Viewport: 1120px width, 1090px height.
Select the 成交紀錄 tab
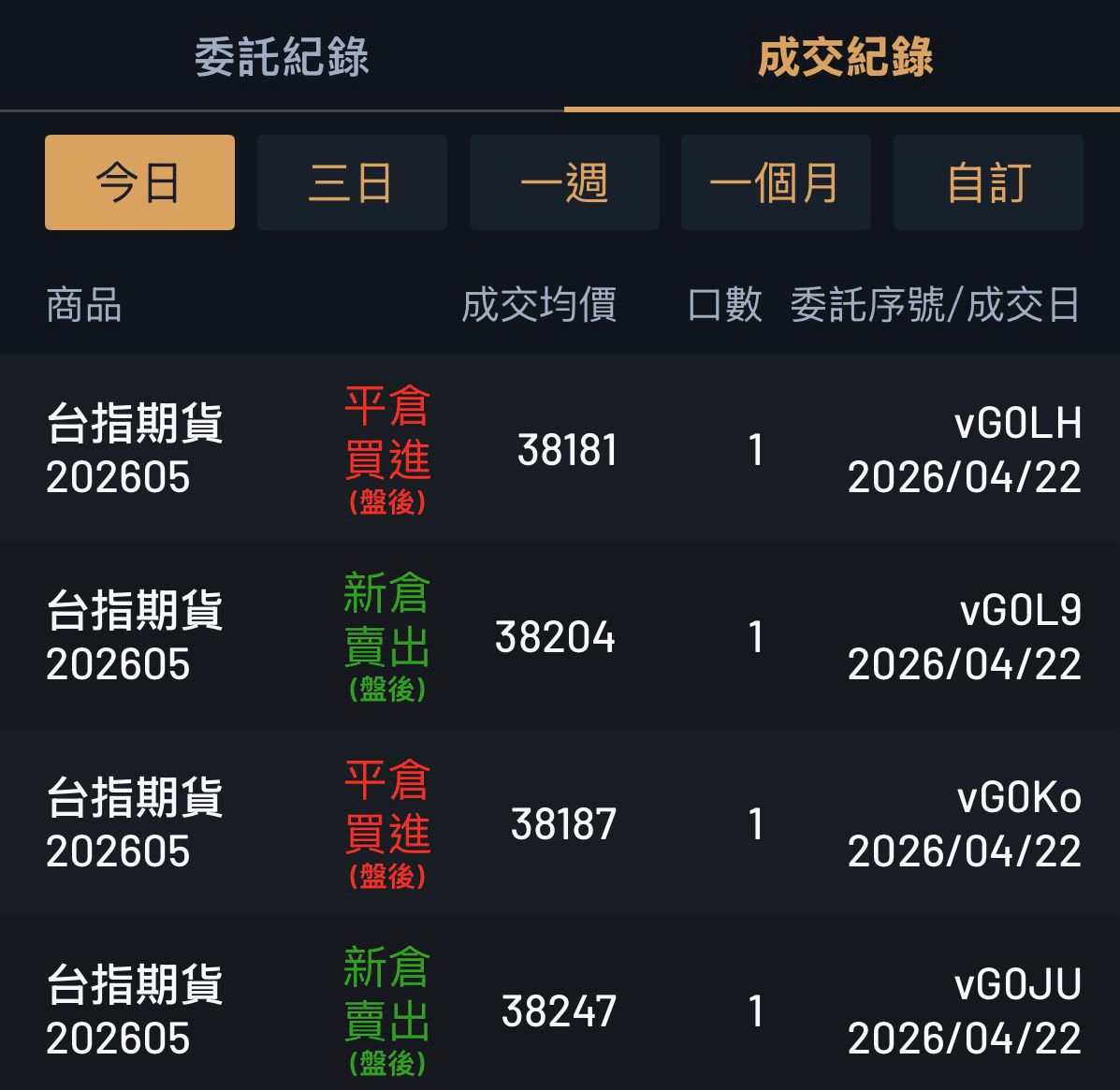click(x=845, y=57)
